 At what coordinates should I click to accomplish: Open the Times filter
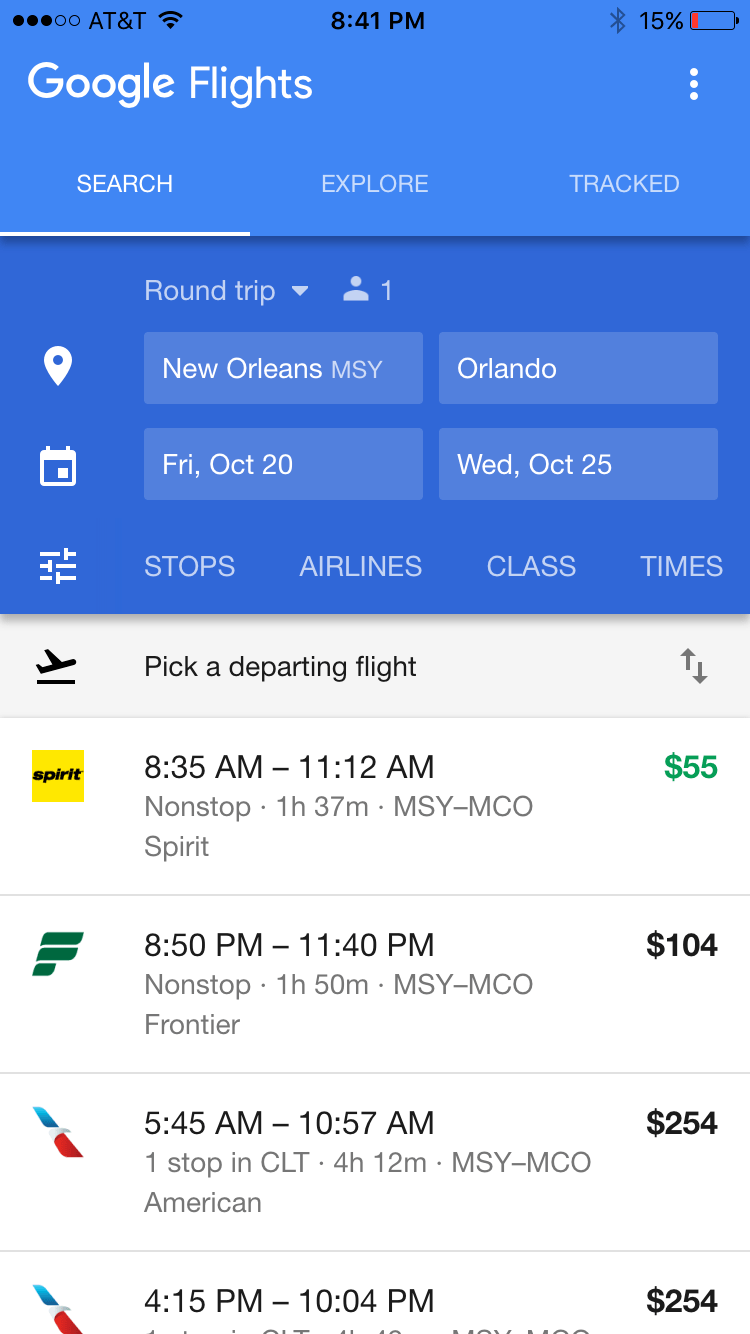pyautogui.click(x=681, y=566)
